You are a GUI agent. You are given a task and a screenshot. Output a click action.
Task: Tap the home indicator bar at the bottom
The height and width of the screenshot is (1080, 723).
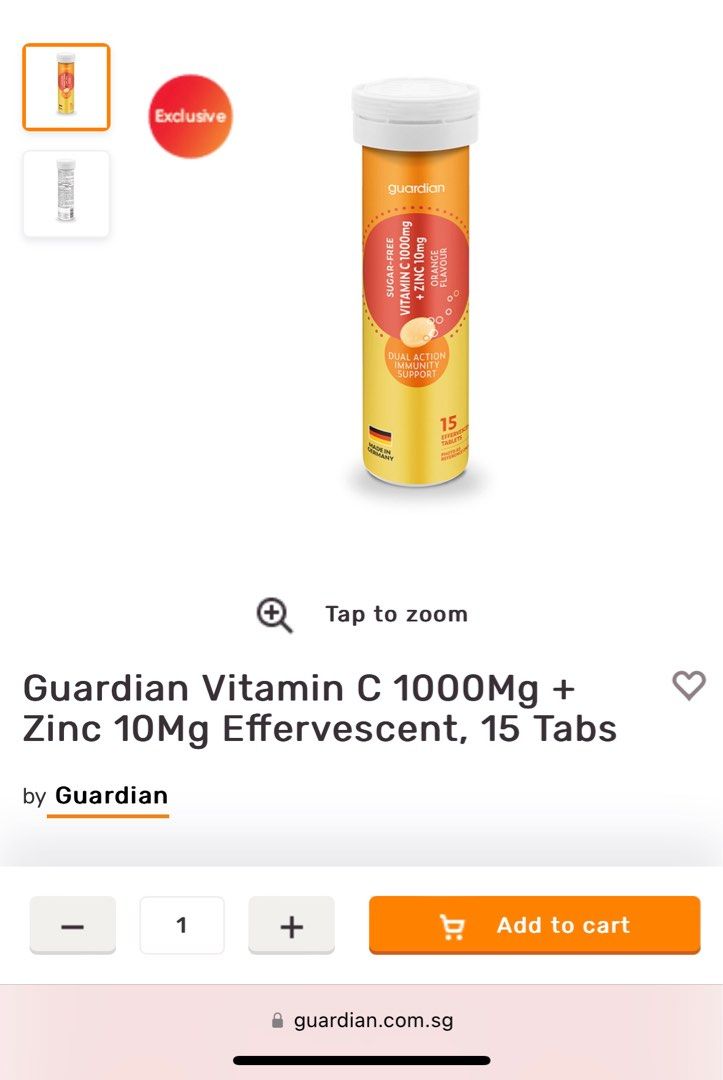(361, 1059)
